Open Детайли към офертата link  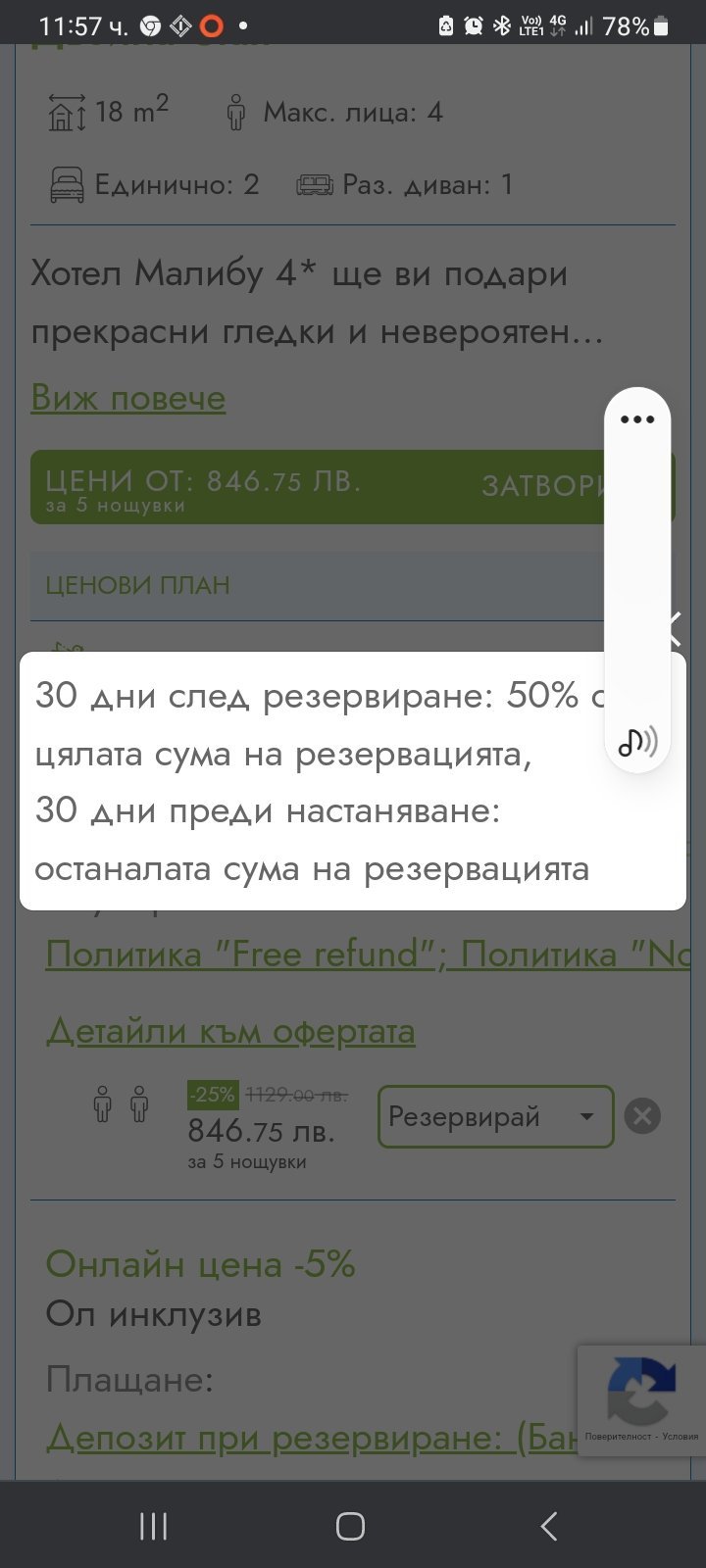(230, 1031)
